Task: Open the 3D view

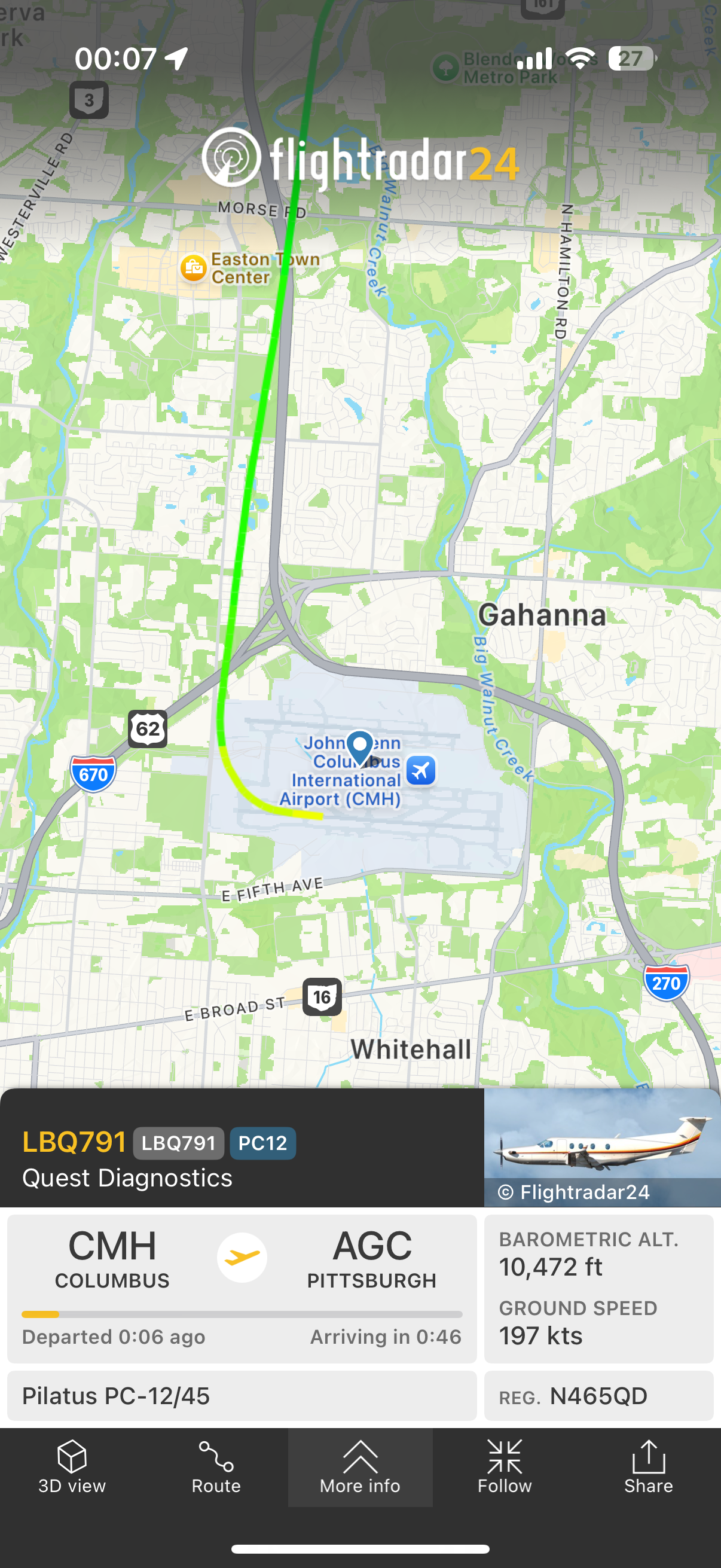Action: point(72,1468)
